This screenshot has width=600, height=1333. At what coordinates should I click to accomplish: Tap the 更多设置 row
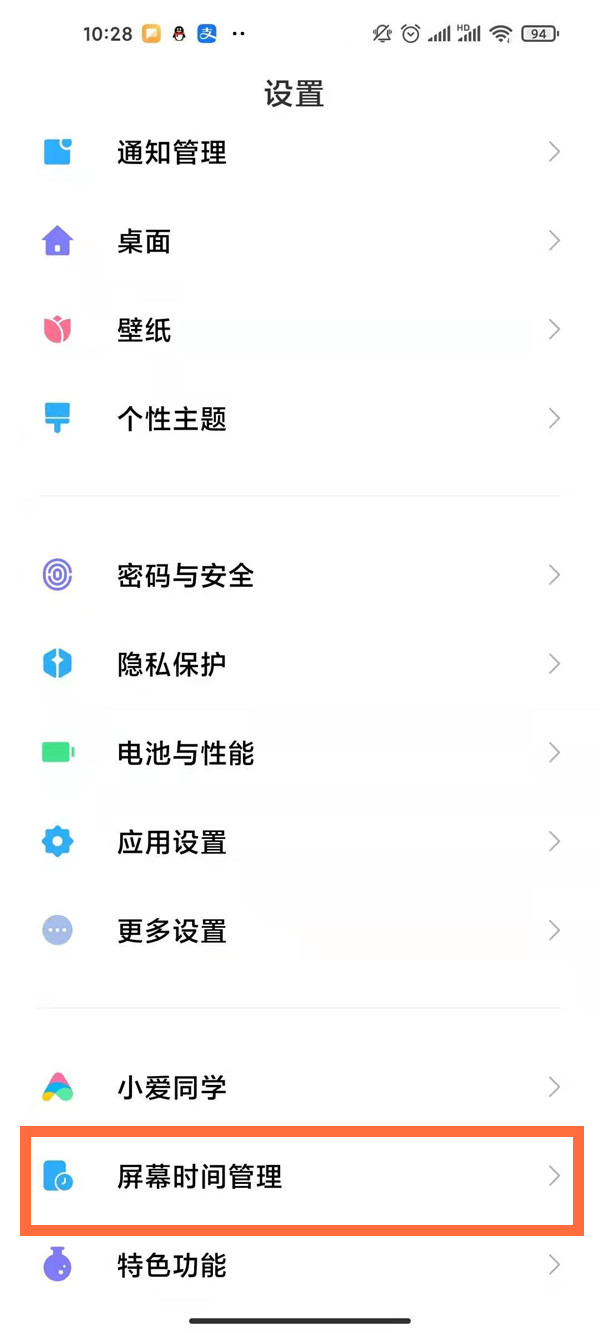click(300, 931)
